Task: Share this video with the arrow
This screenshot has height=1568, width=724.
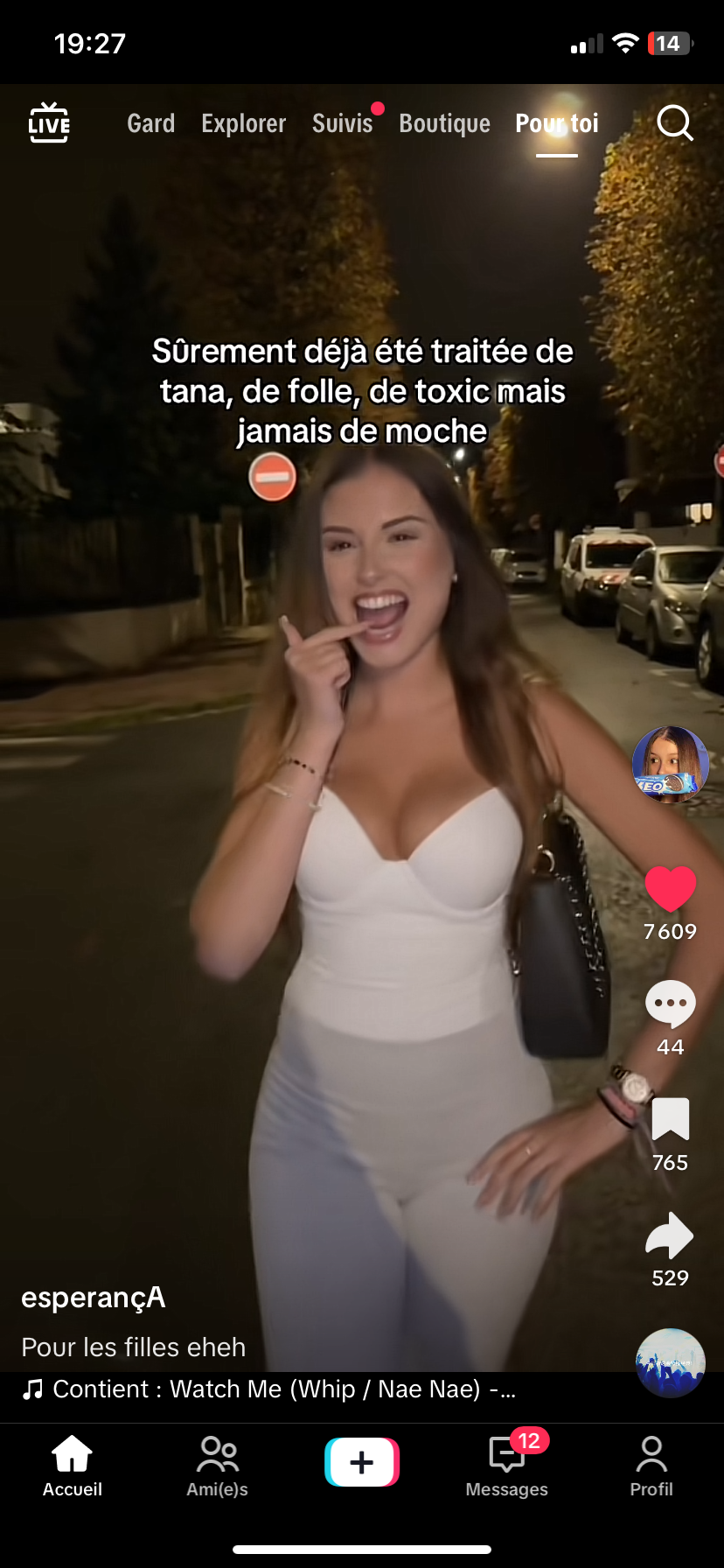Action: 670,1235
